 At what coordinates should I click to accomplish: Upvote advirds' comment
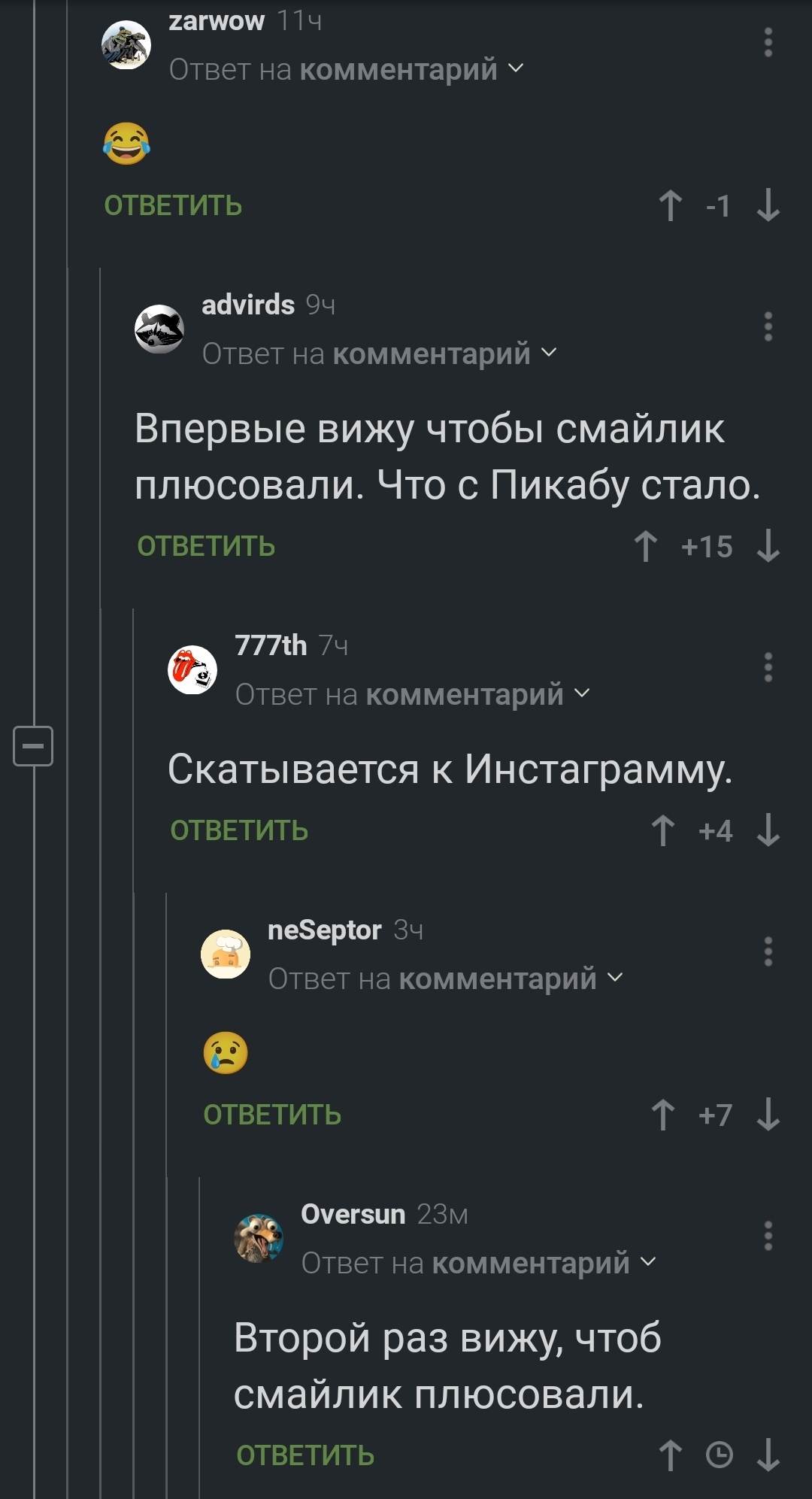point(645,546)
